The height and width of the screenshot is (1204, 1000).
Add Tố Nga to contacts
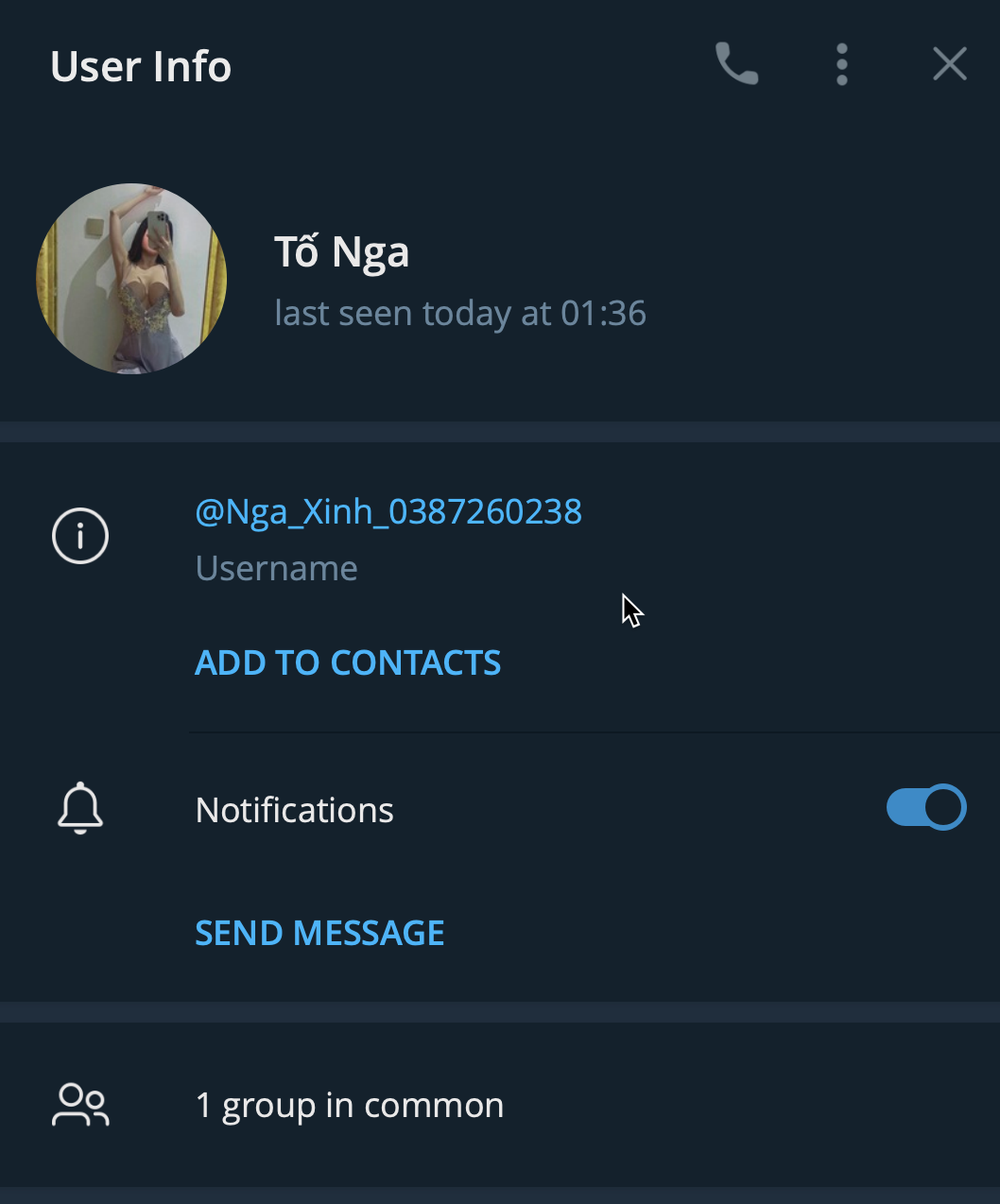coord(348,662)
